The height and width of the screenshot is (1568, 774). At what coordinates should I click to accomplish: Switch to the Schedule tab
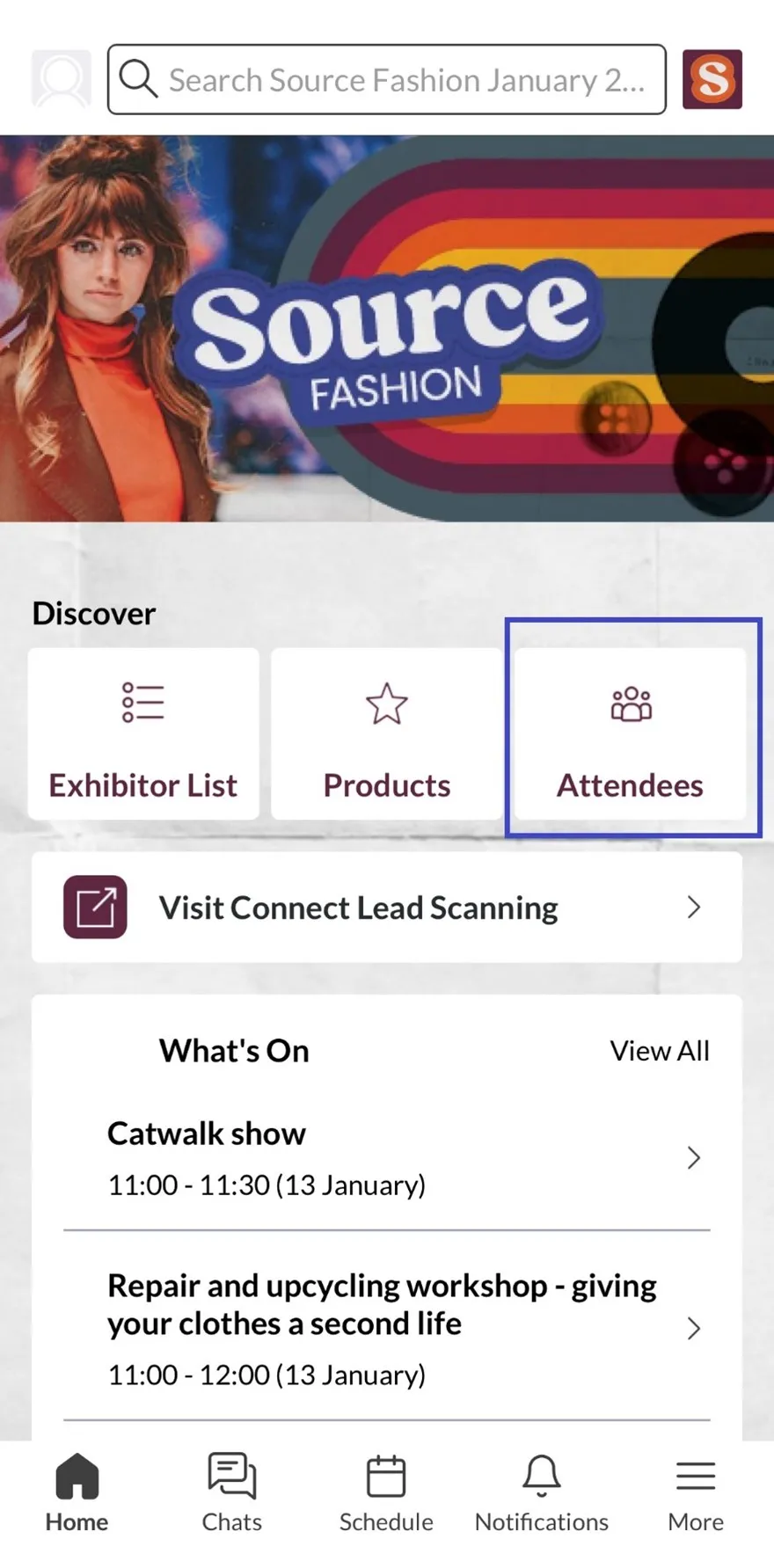click(386, 1493)
